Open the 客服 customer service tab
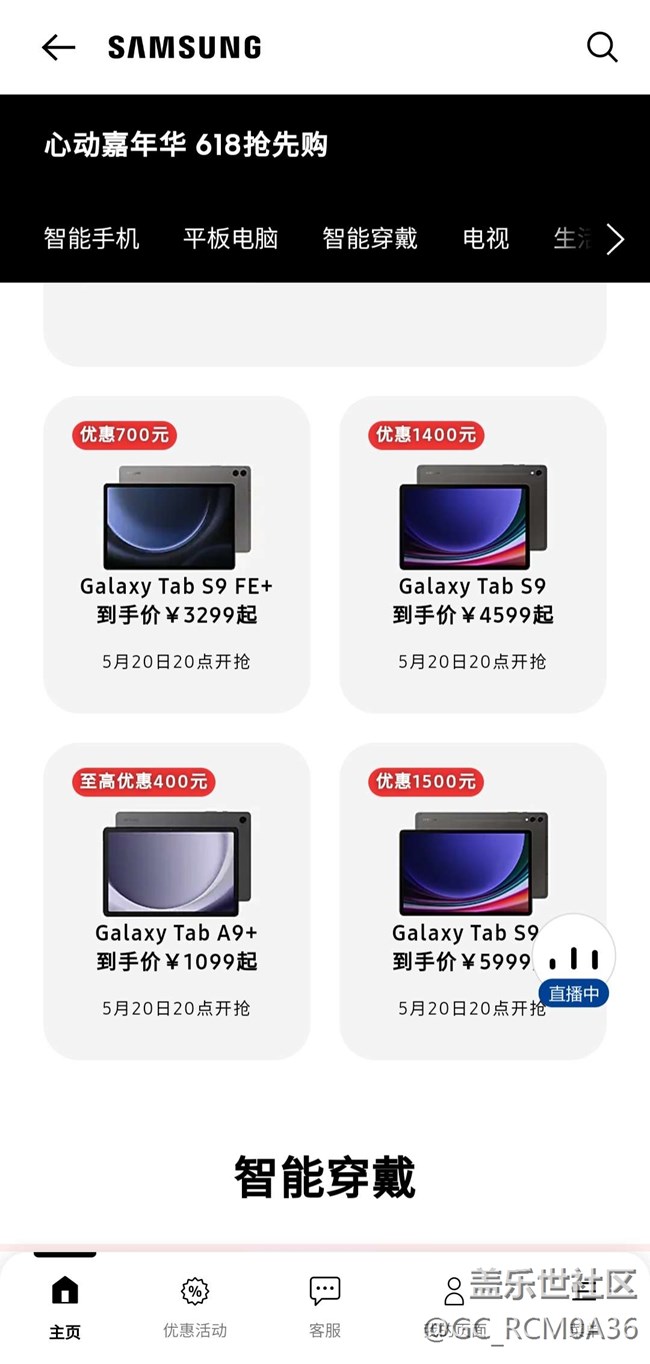 pos(325,1306)
